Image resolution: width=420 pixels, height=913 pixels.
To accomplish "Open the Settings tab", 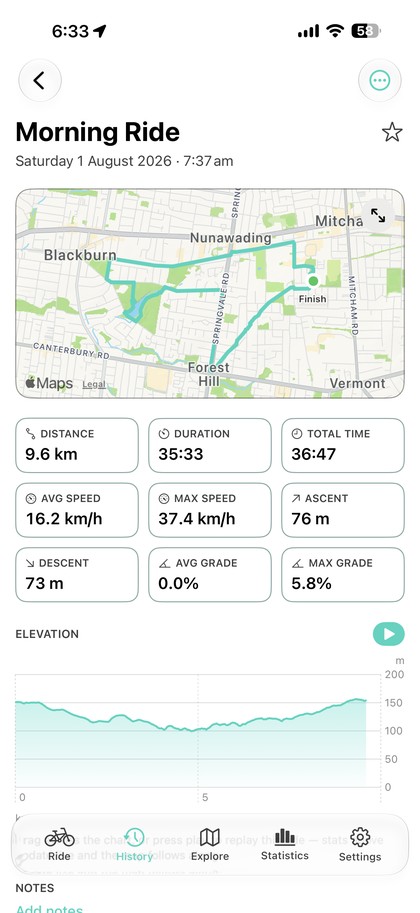I will pos(360,844).
